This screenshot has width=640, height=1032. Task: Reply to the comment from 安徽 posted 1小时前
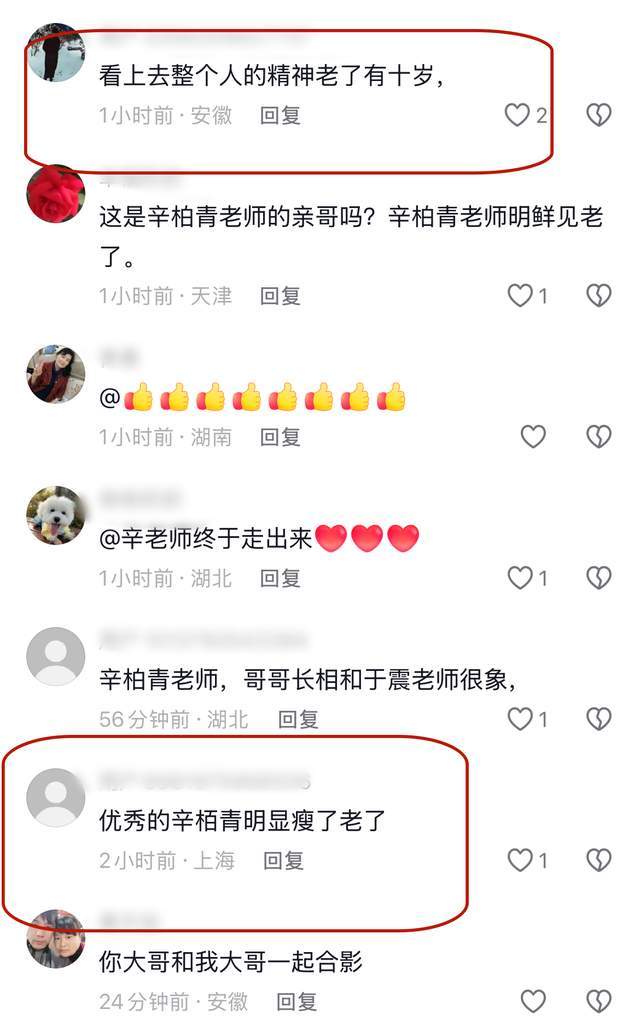pyautogui.click(x=280, y=115)
